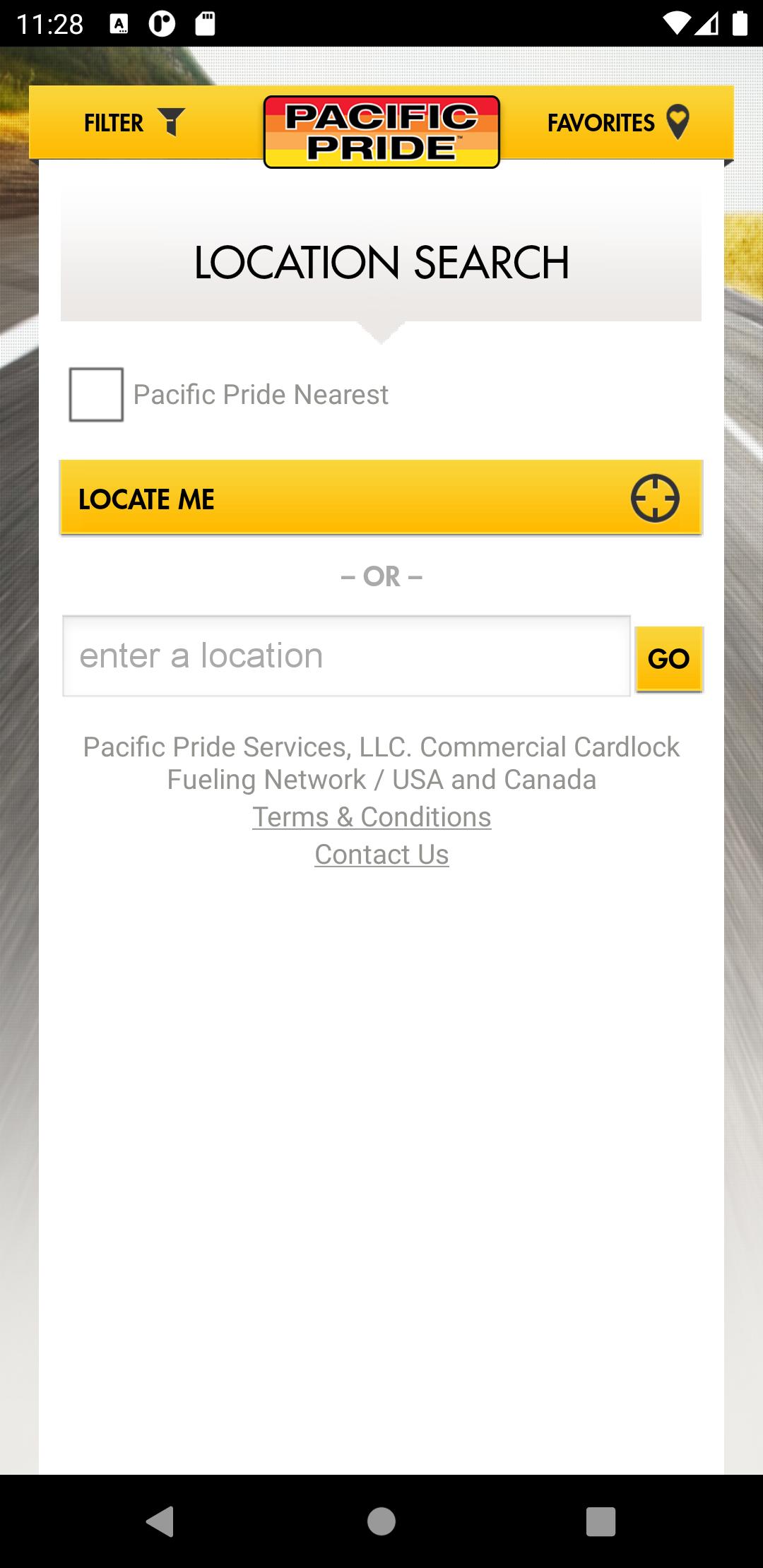Focus the enter a location field
The image size is (763, 1568).
[x=346, y=656]
